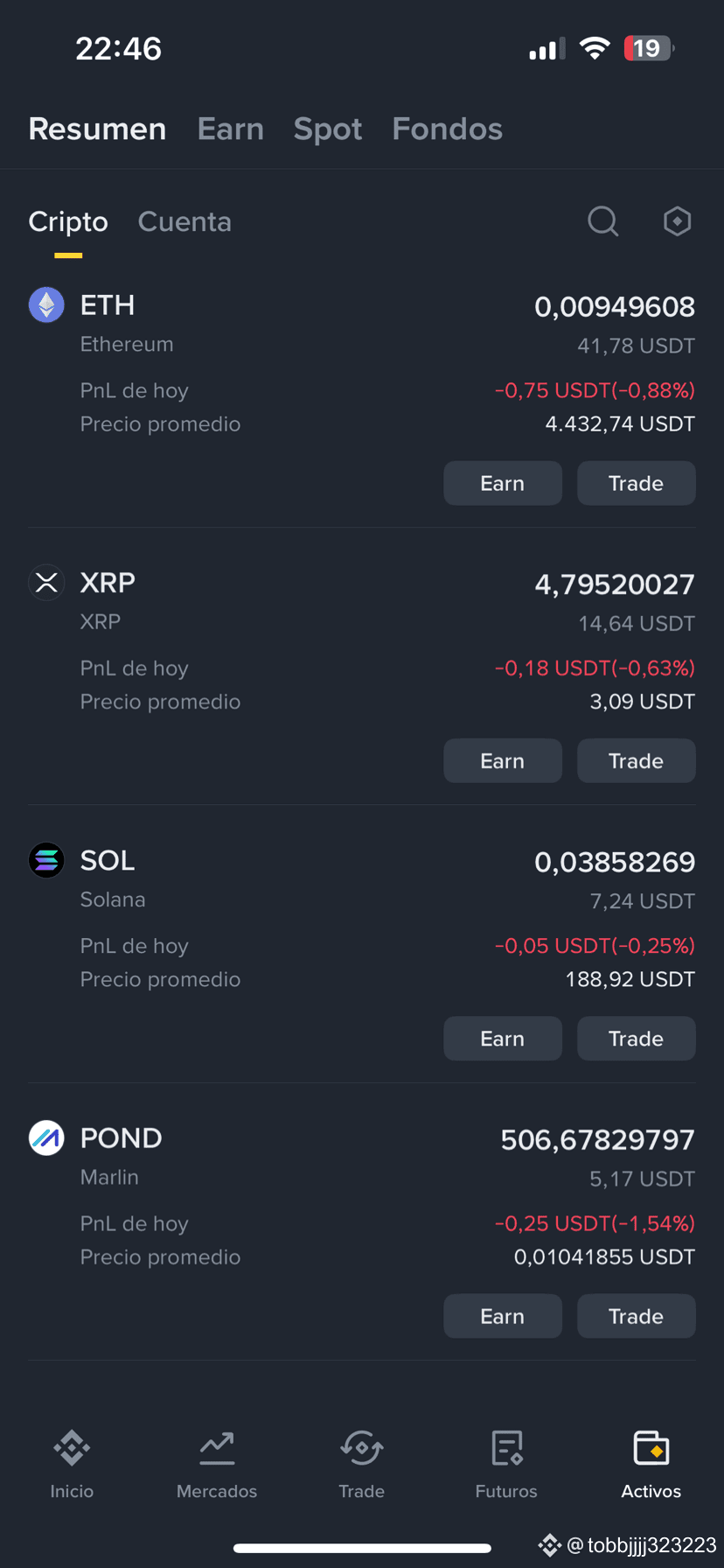Image resolution: width=724 pixels, height=1568 pixels.
Task: Trade your SOL holdings
Action: [x=637, y=1039]
